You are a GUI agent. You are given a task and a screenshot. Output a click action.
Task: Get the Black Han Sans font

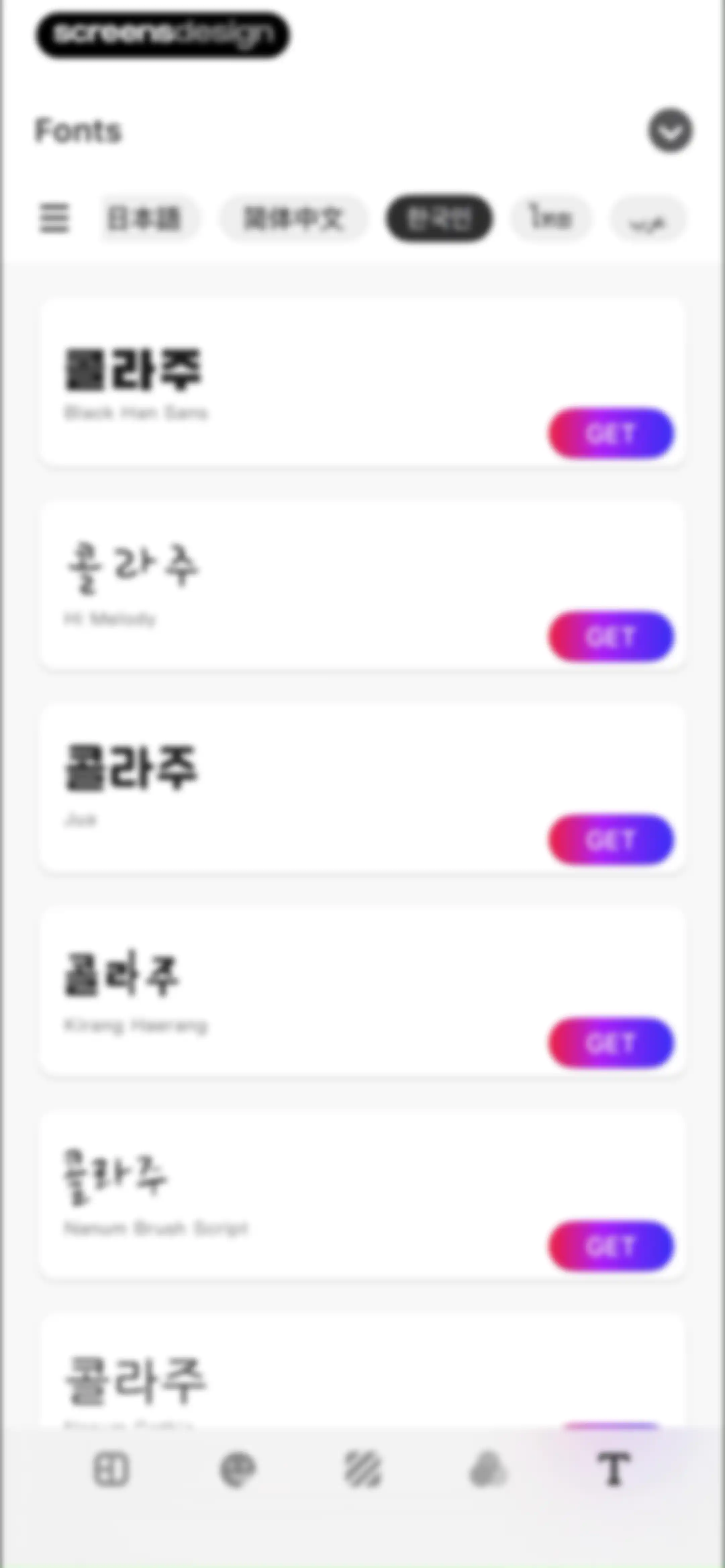(x=611, y=433)
